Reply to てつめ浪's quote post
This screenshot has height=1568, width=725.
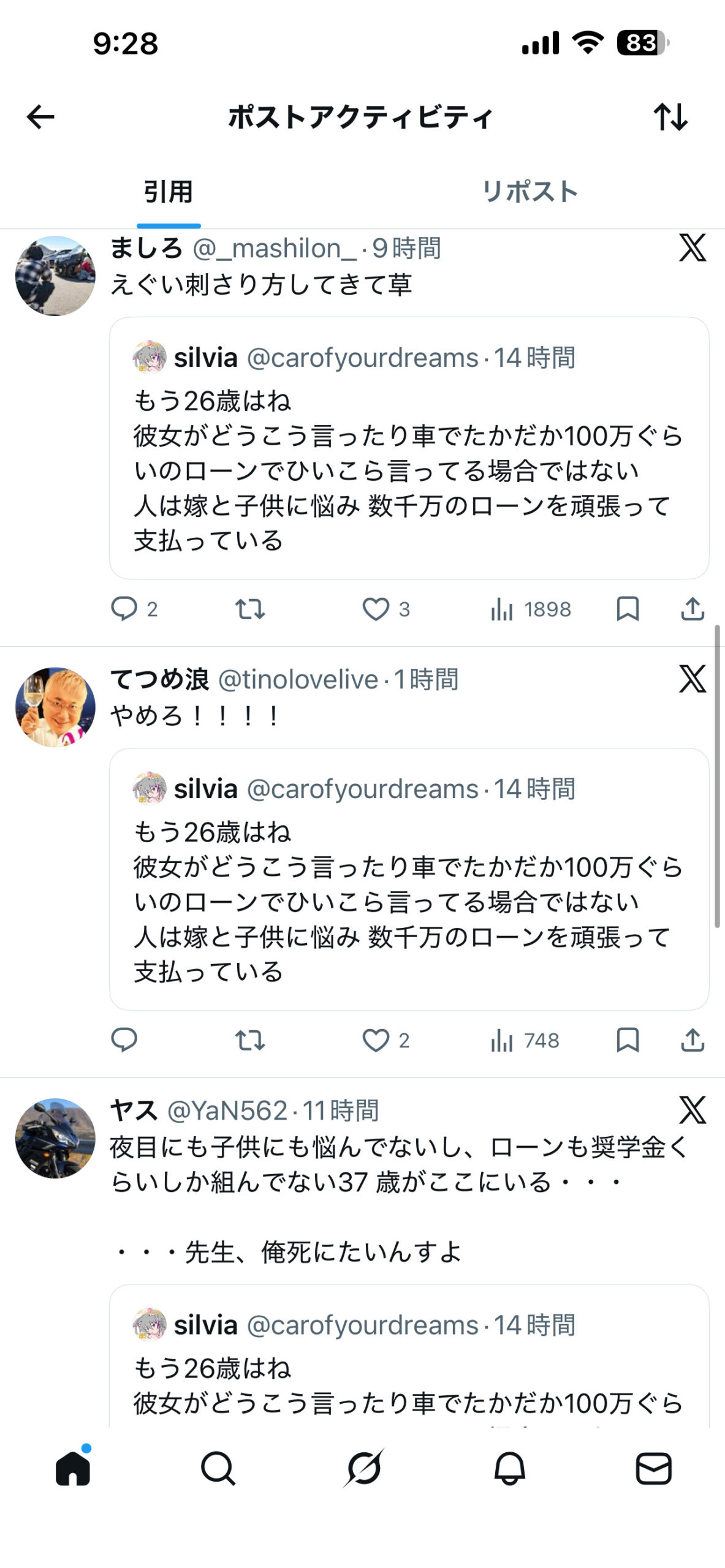click(x=124, y=1040)
